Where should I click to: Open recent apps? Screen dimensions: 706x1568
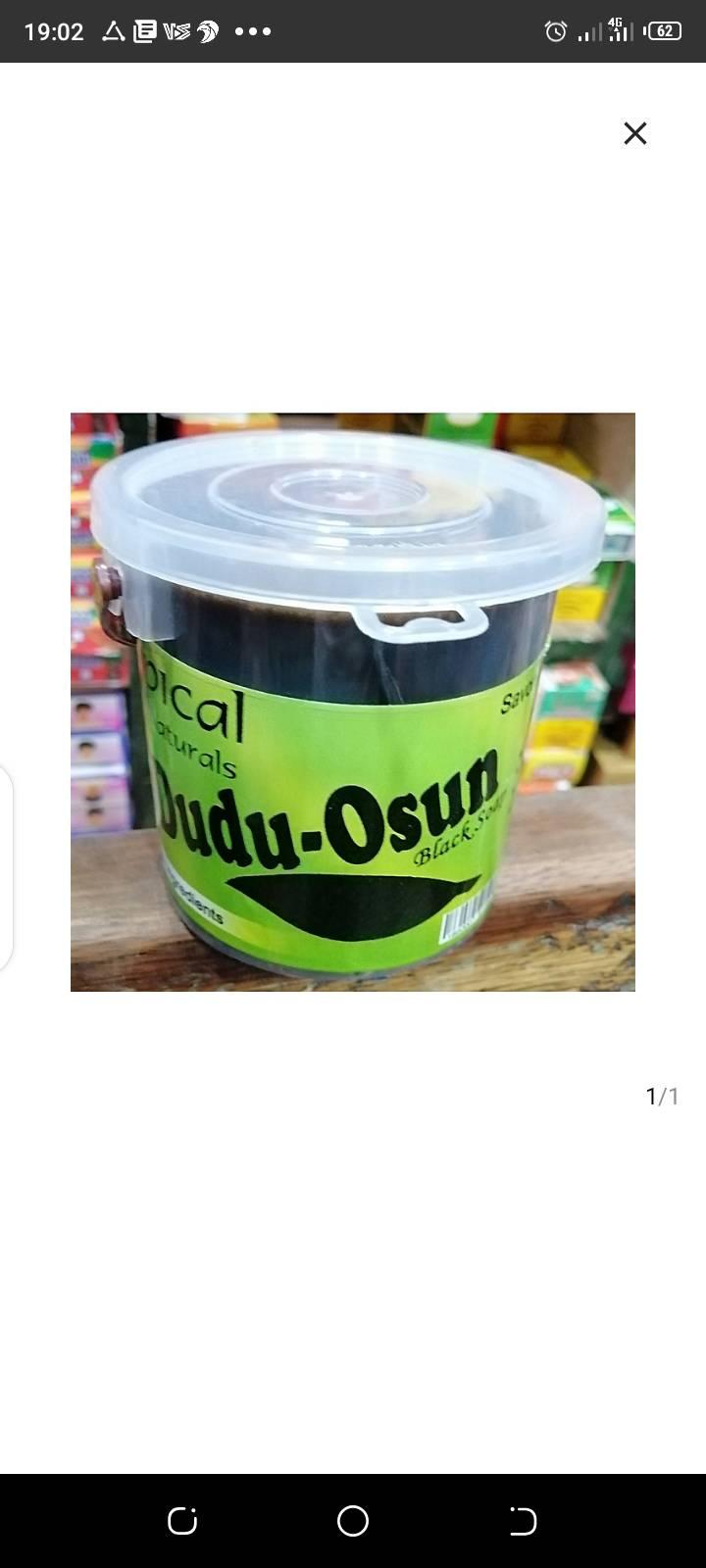tap(182, 1521)
